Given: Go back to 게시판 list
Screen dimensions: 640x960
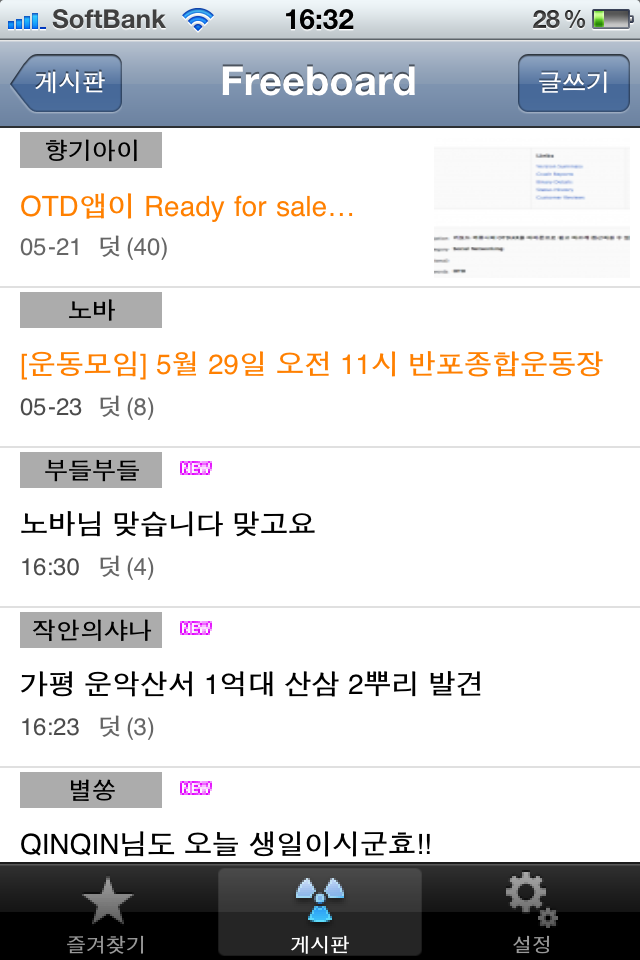Looking at the screenshot, I should (x=68, y=82).
